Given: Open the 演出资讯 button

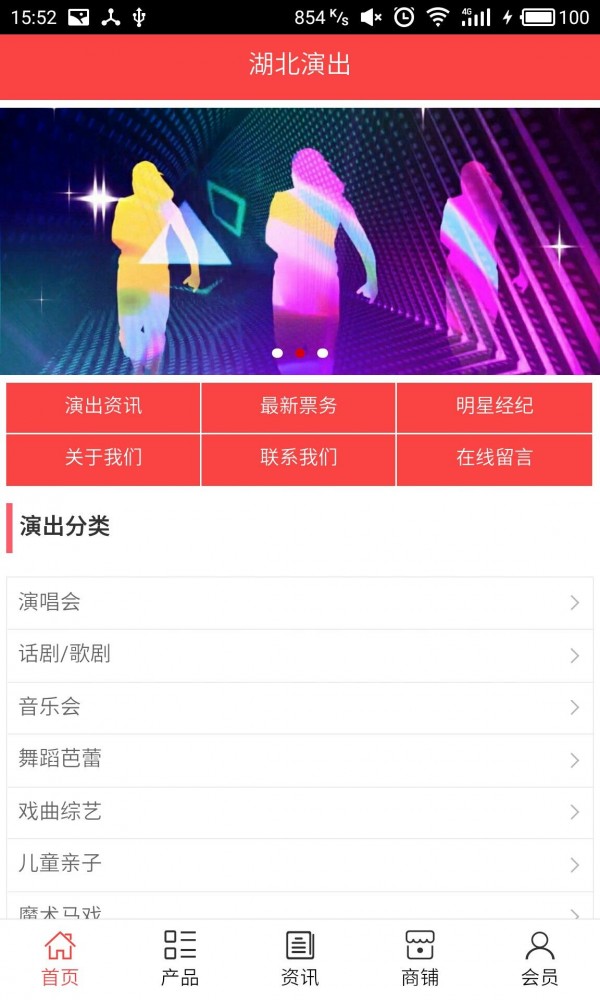Looking at the screenshot, I should tap(103, 406).
